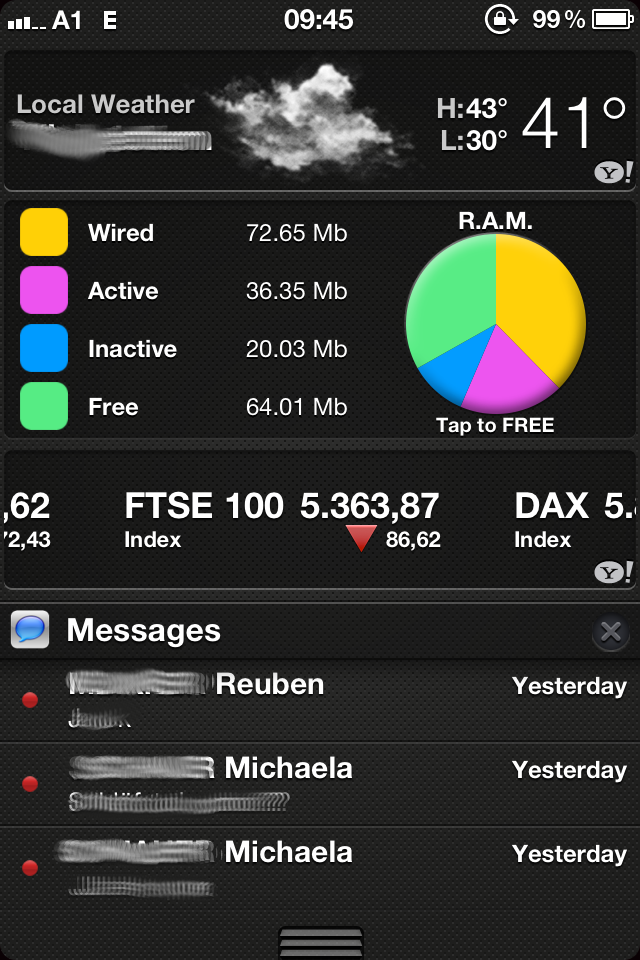Viewport: 640px width, 960px height.
Task: Open the message from Reuben
Action: coord(320,699)
